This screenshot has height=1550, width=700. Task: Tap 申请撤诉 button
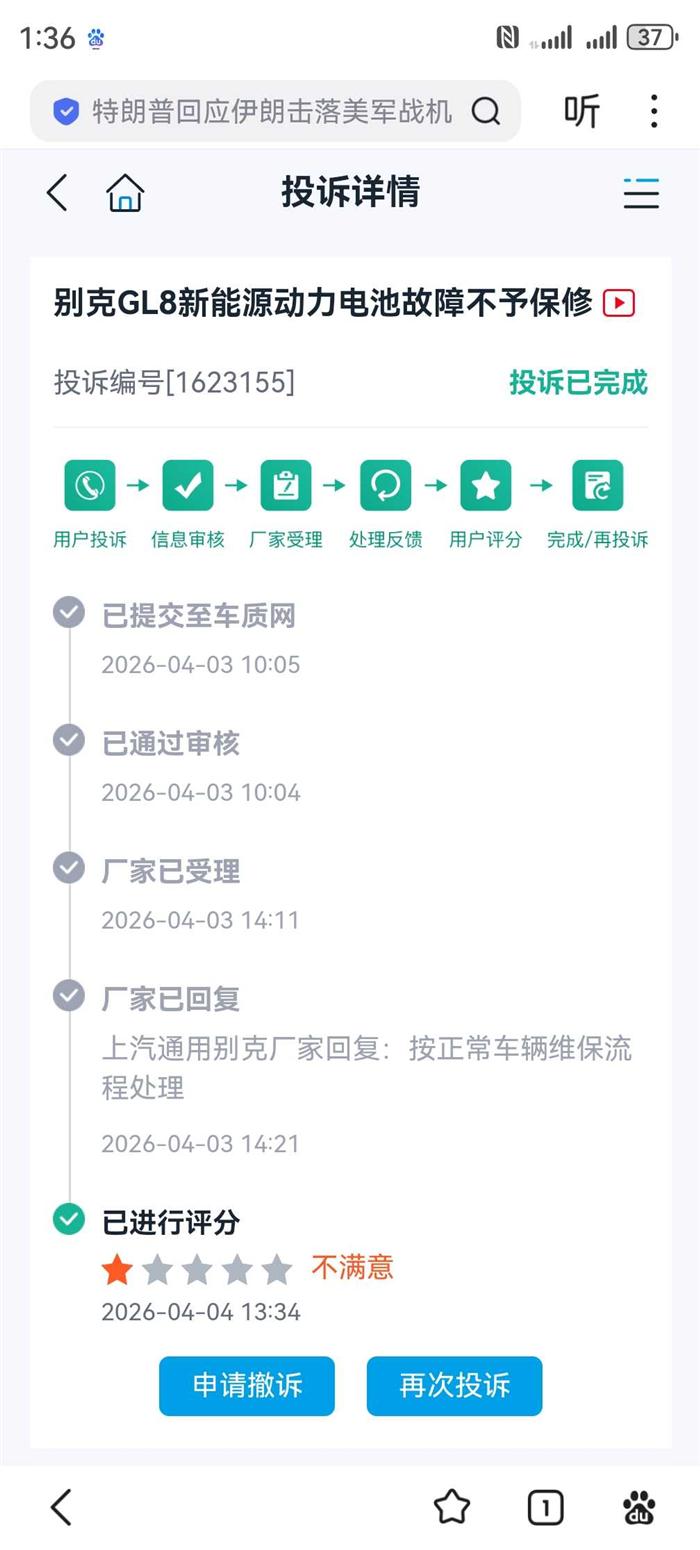[x=247, y=1385]
